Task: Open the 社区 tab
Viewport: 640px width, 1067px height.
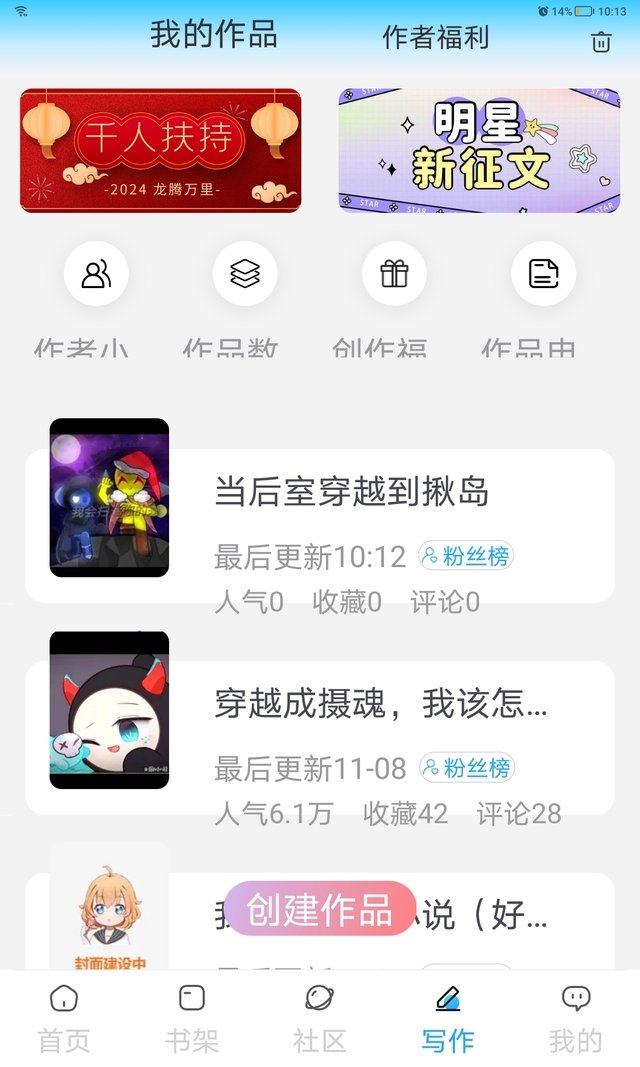Action: [x=320, y=1018]
